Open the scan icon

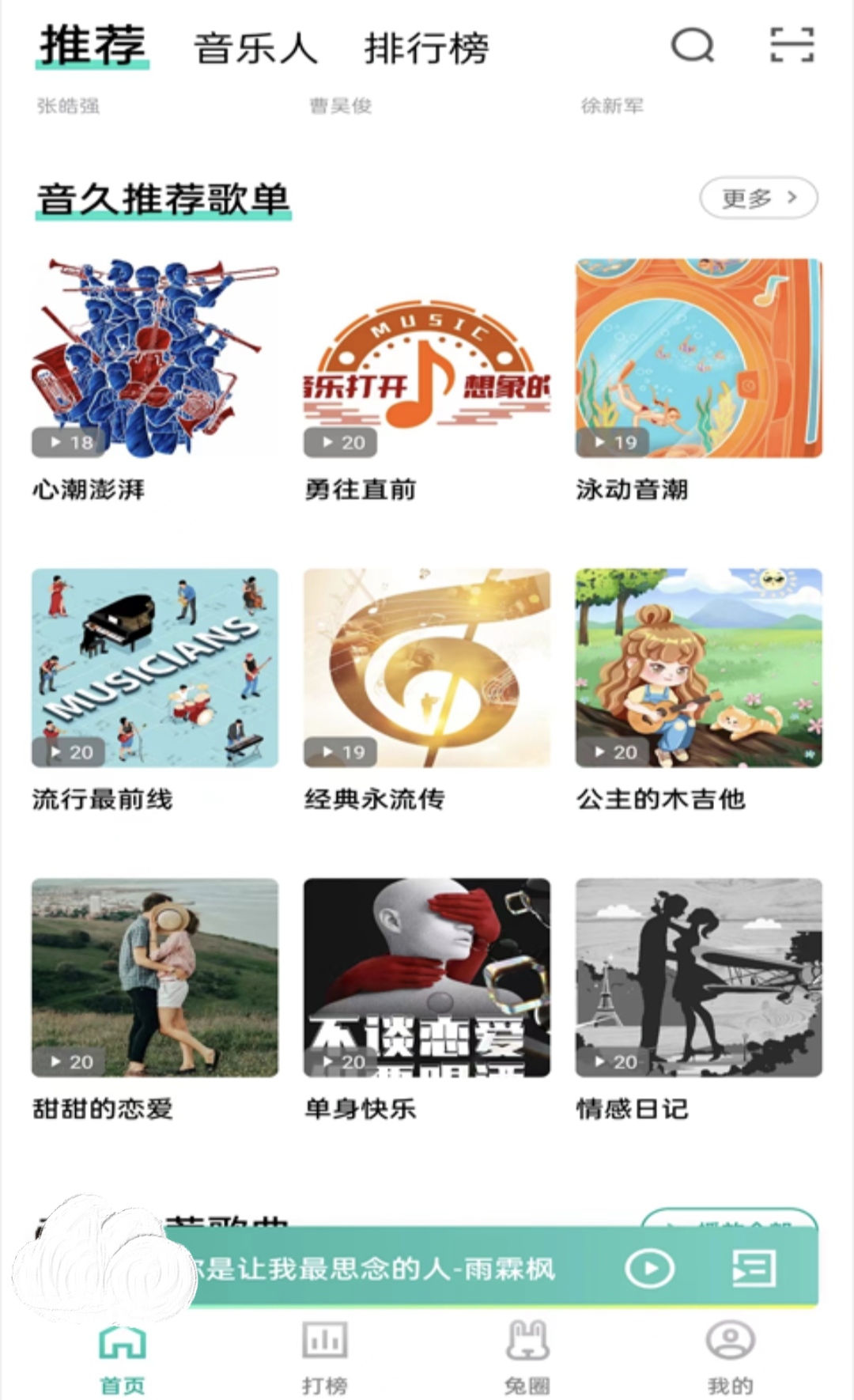click(792, 45)
